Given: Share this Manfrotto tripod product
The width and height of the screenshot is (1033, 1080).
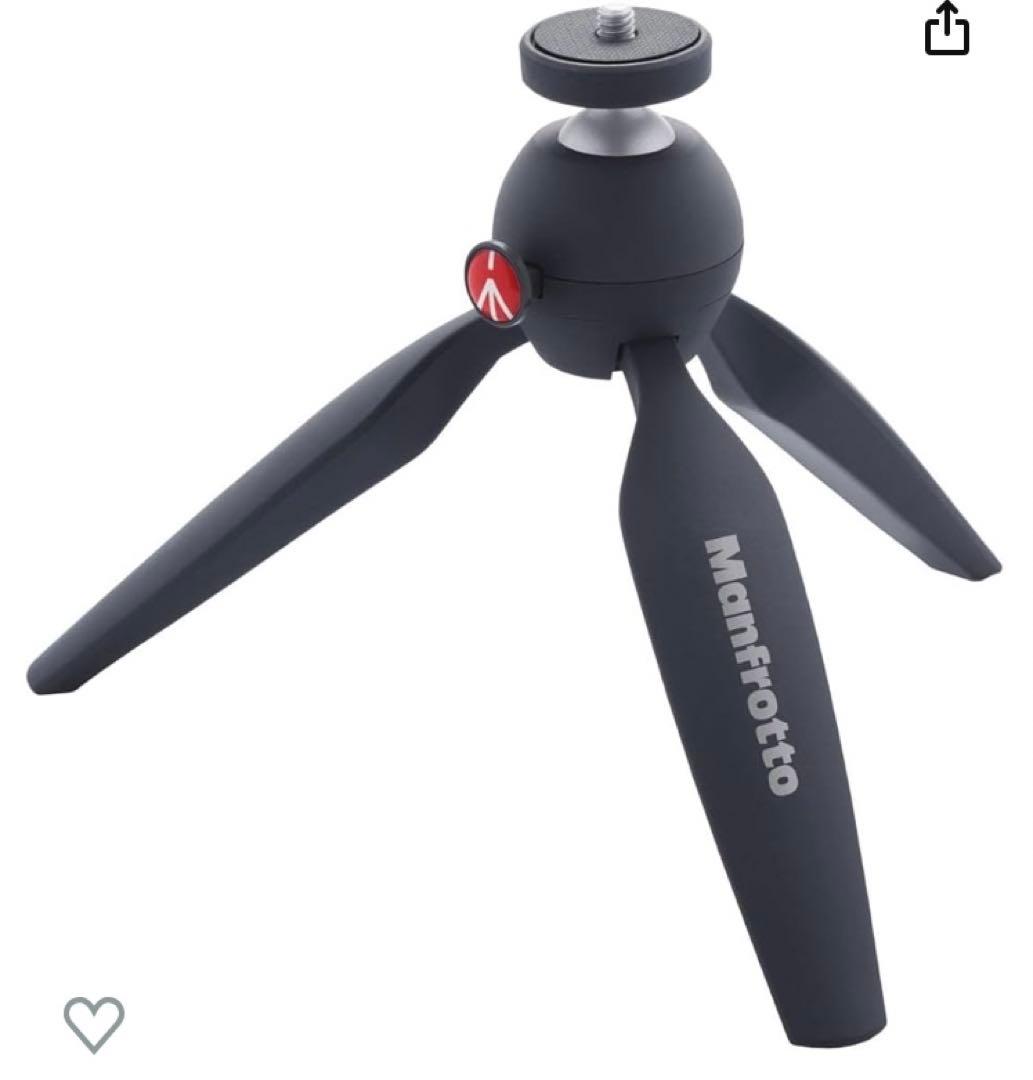Looking at the screenshot, I should point(946,30).
